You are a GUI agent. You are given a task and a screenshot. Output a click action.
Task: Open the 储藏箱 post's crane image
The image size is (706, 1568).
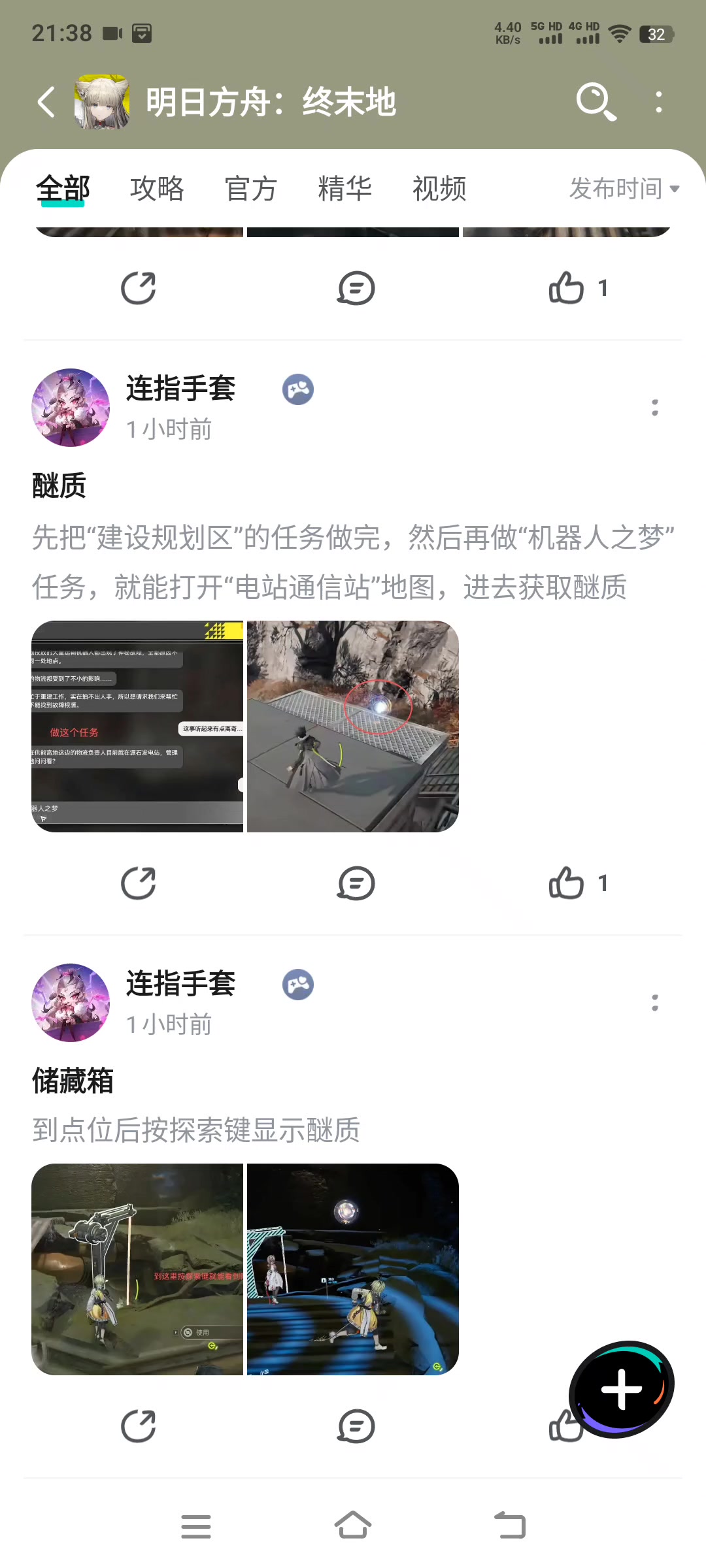tap(137, 1269)
